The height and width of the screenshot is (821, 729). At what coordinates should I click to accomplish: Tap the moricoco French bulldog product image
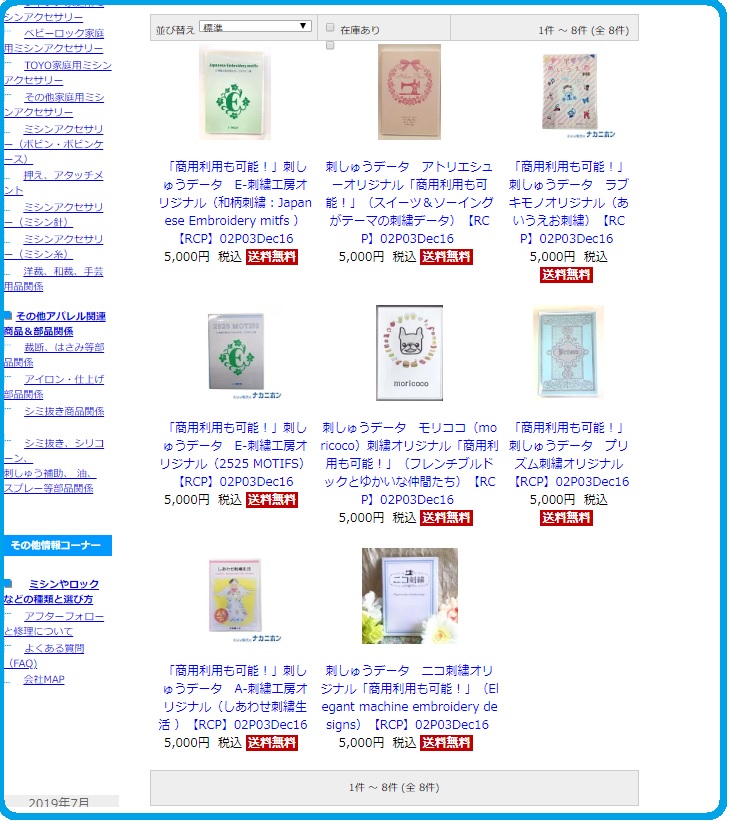[409, 352]
